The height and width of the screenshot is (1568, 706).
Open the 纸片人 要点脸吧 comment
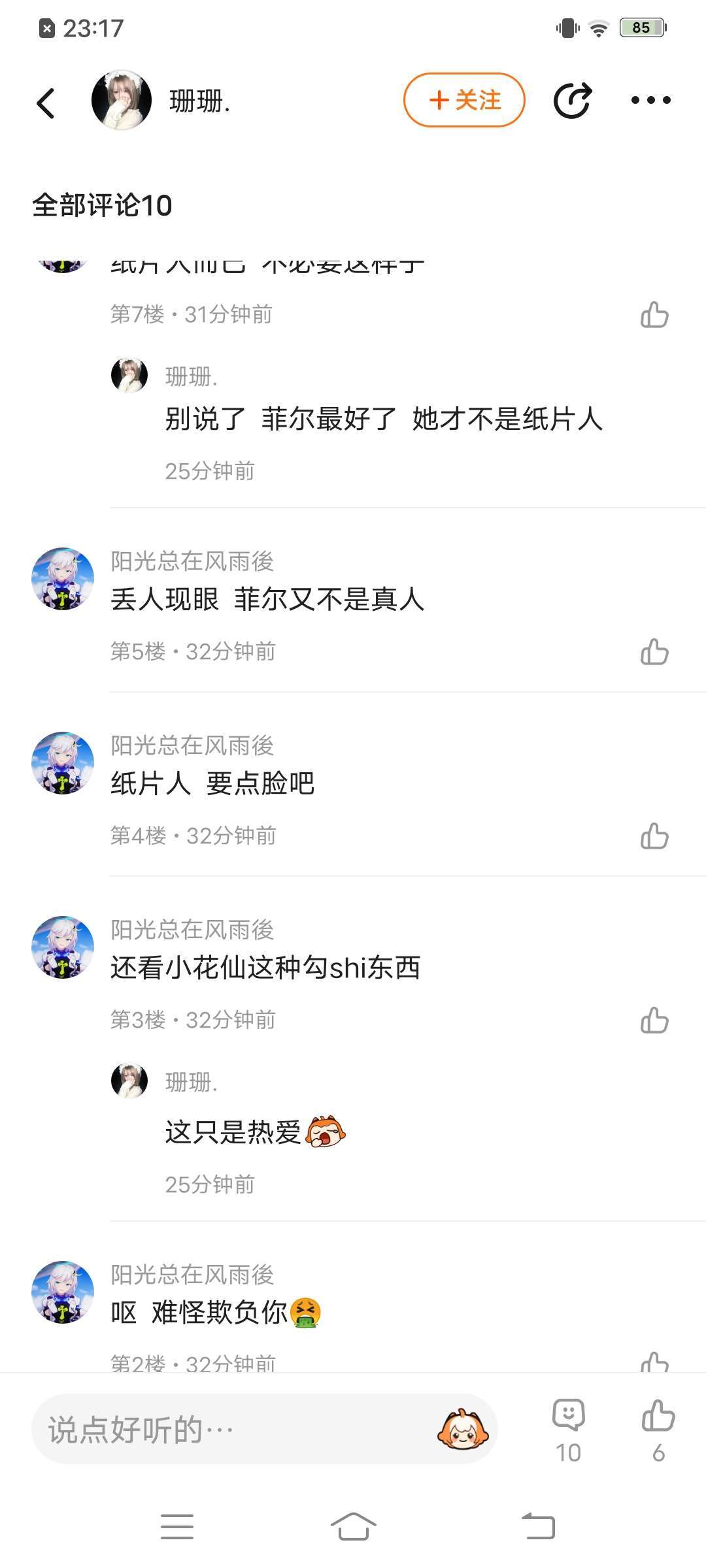point(212,783)
